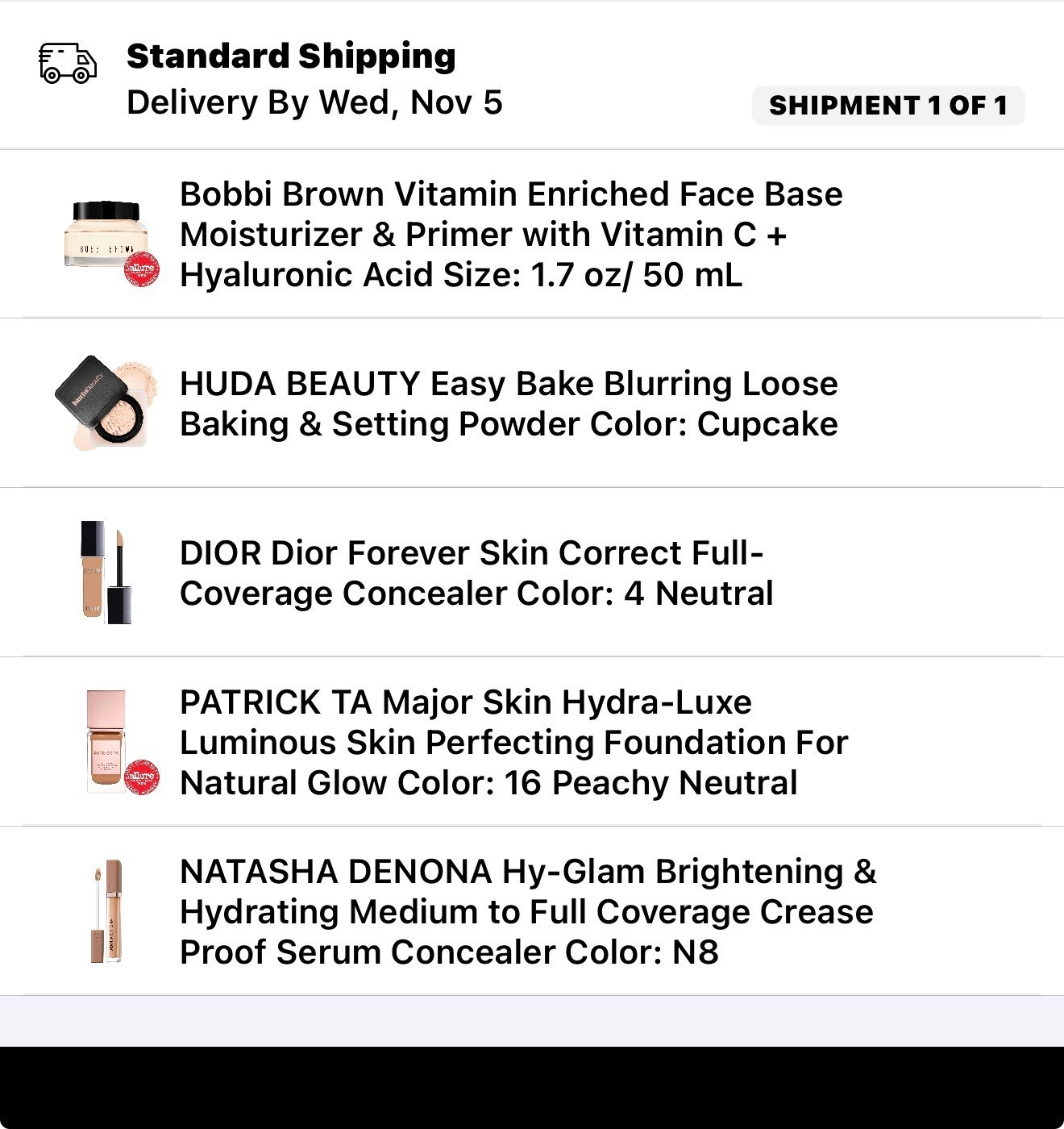The height and width of the screenshot is (1129, 1064).
Task: Open PATRICK TA Major Skin foundation item
Action: click(513, 743)
